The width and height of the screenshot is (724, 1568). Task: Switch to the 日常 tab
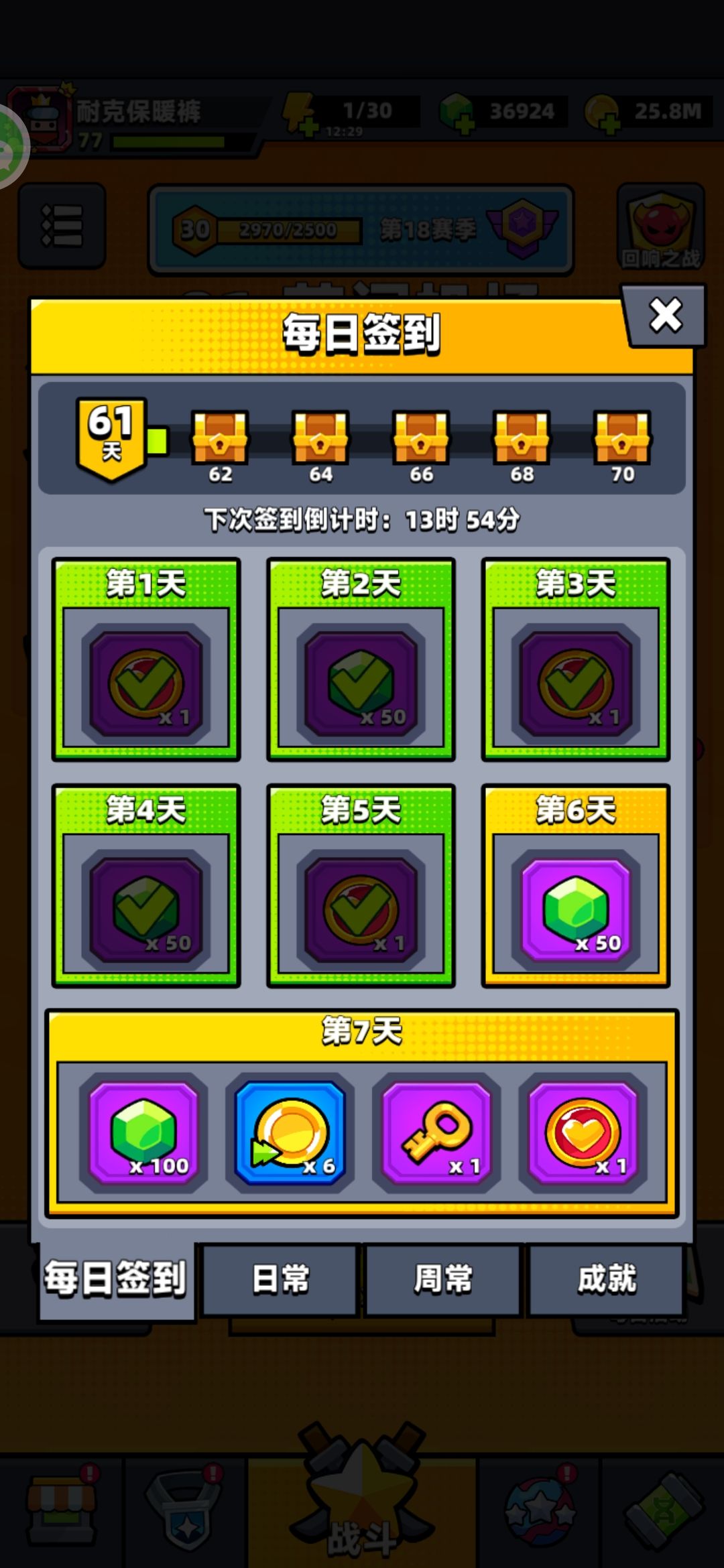[x=280, y=1279]
